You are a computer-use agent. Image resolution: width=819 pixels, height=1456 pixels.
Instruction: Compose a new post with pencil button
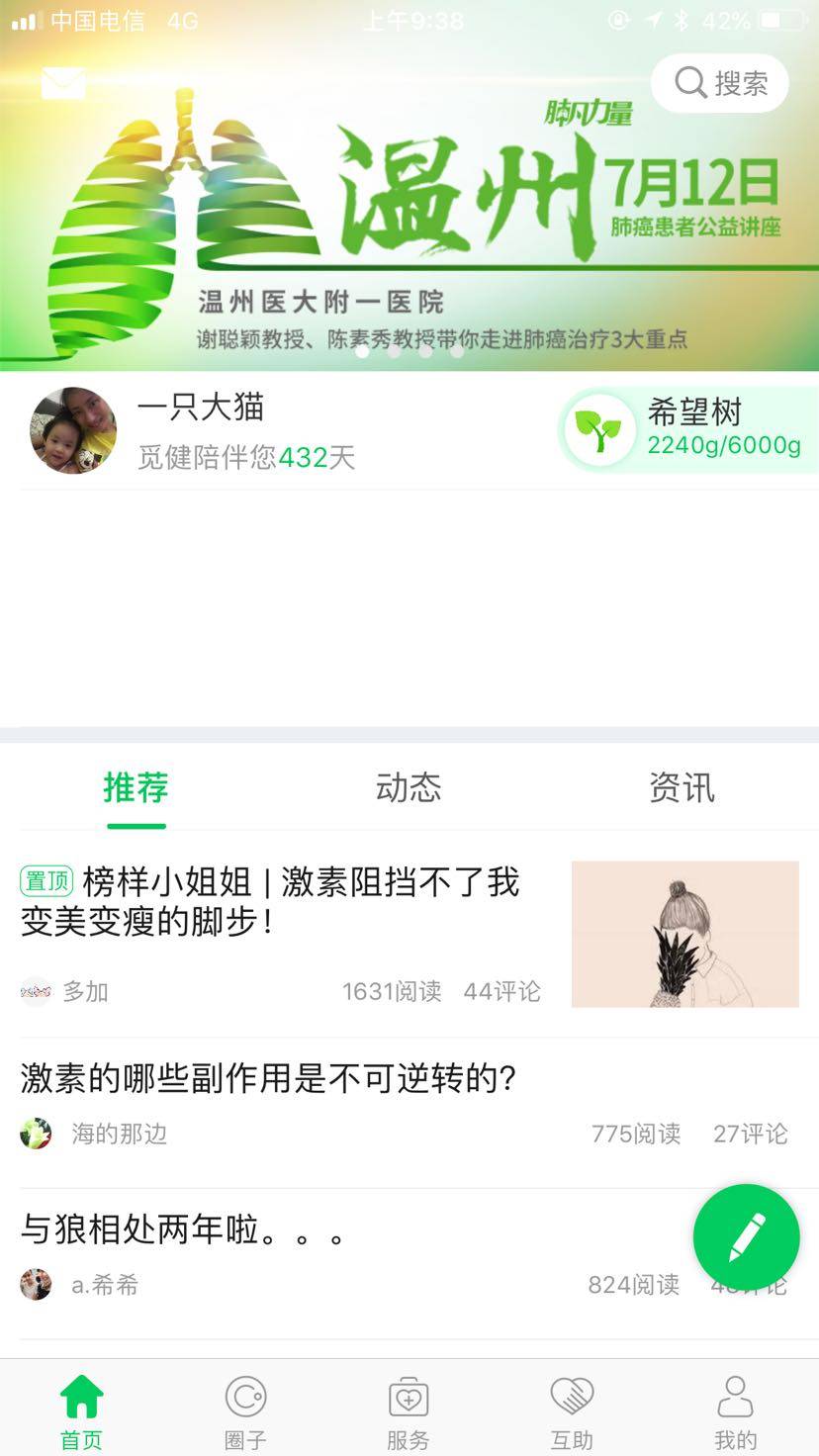coord(746,1237)
